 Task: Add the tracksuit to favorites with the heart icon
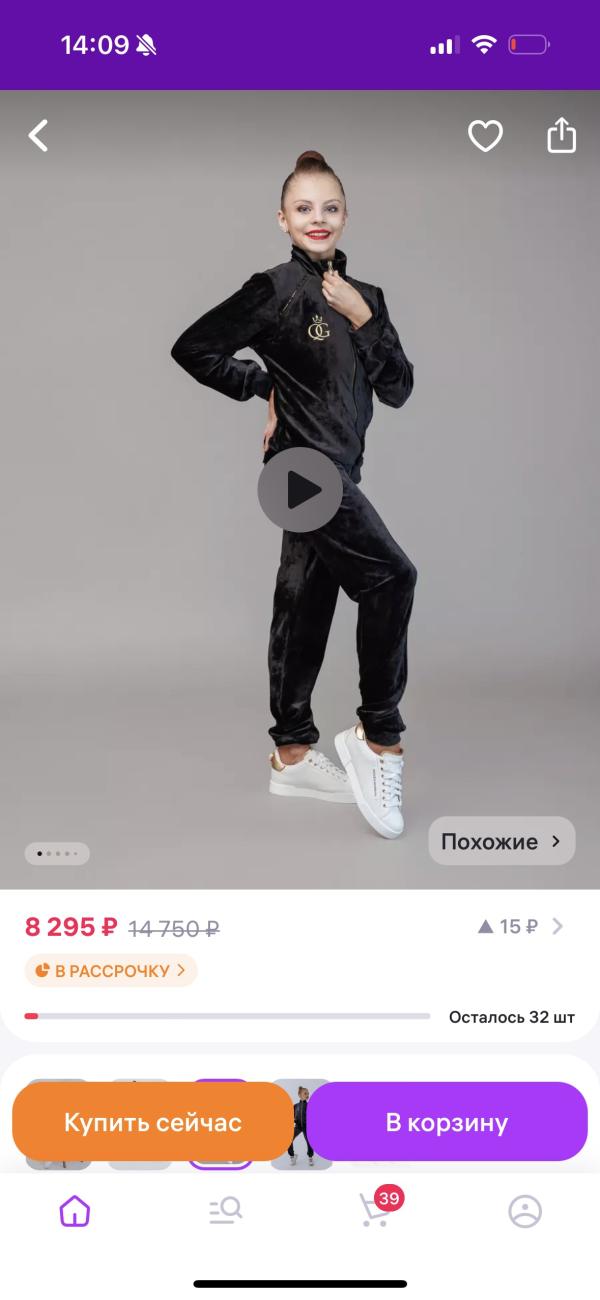pyautogui.click(x=485, y=136)
